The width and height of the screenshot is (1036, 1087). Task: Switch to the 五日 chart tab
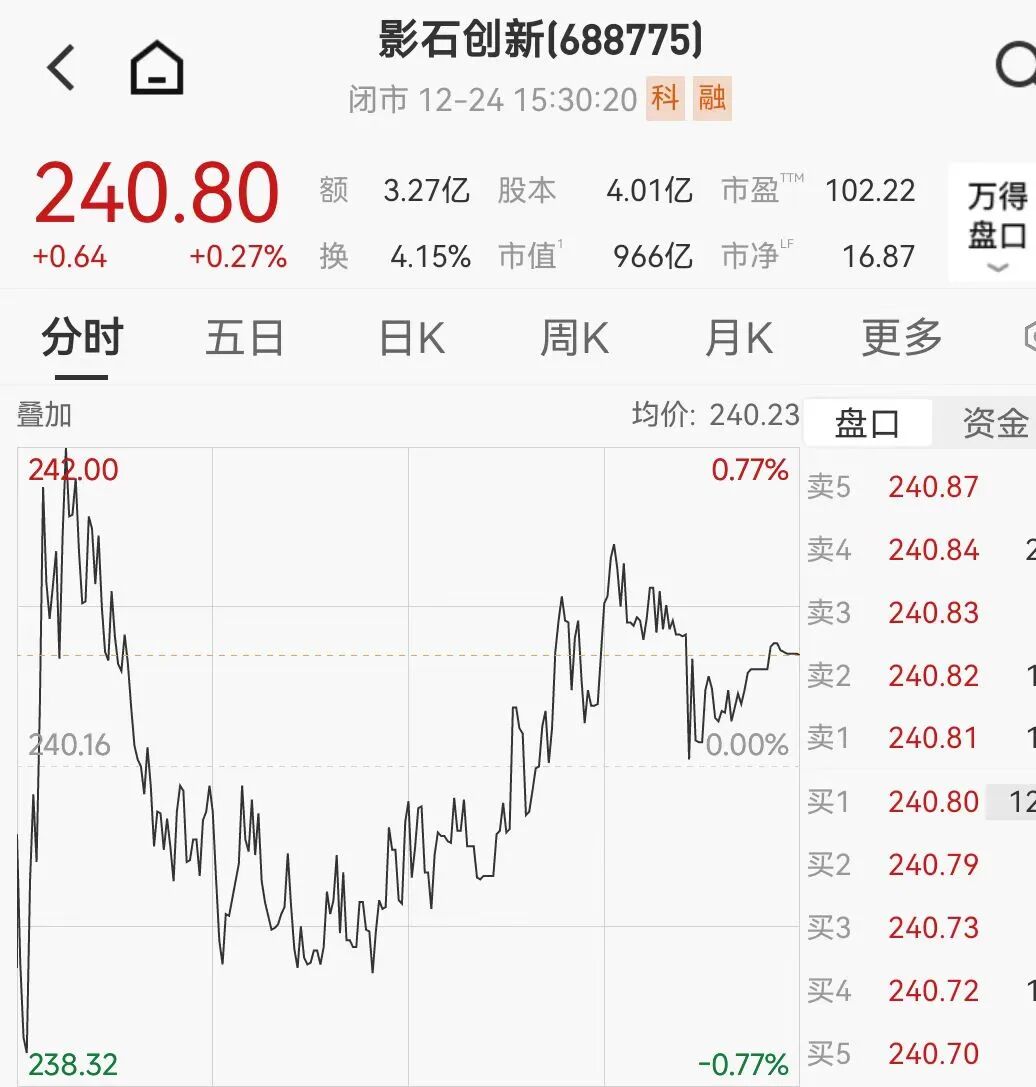coord(245,339)
